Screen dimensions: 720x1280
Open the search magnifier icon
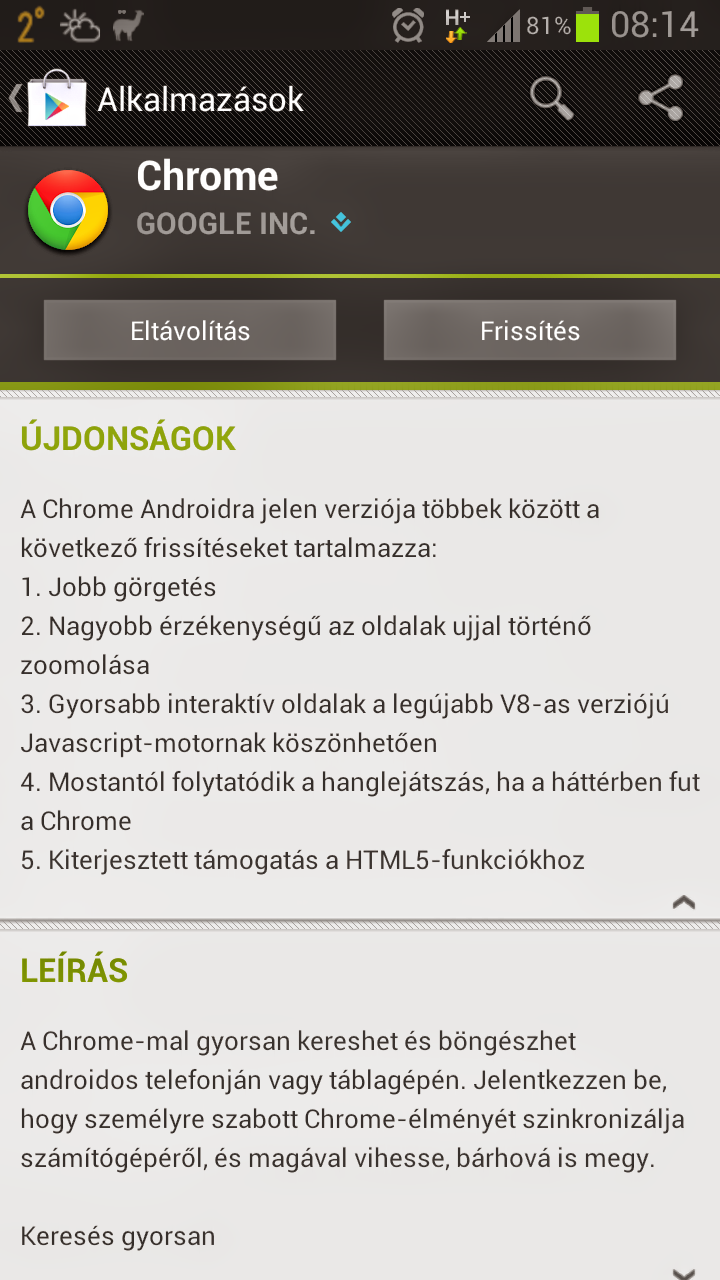point(551,98)
